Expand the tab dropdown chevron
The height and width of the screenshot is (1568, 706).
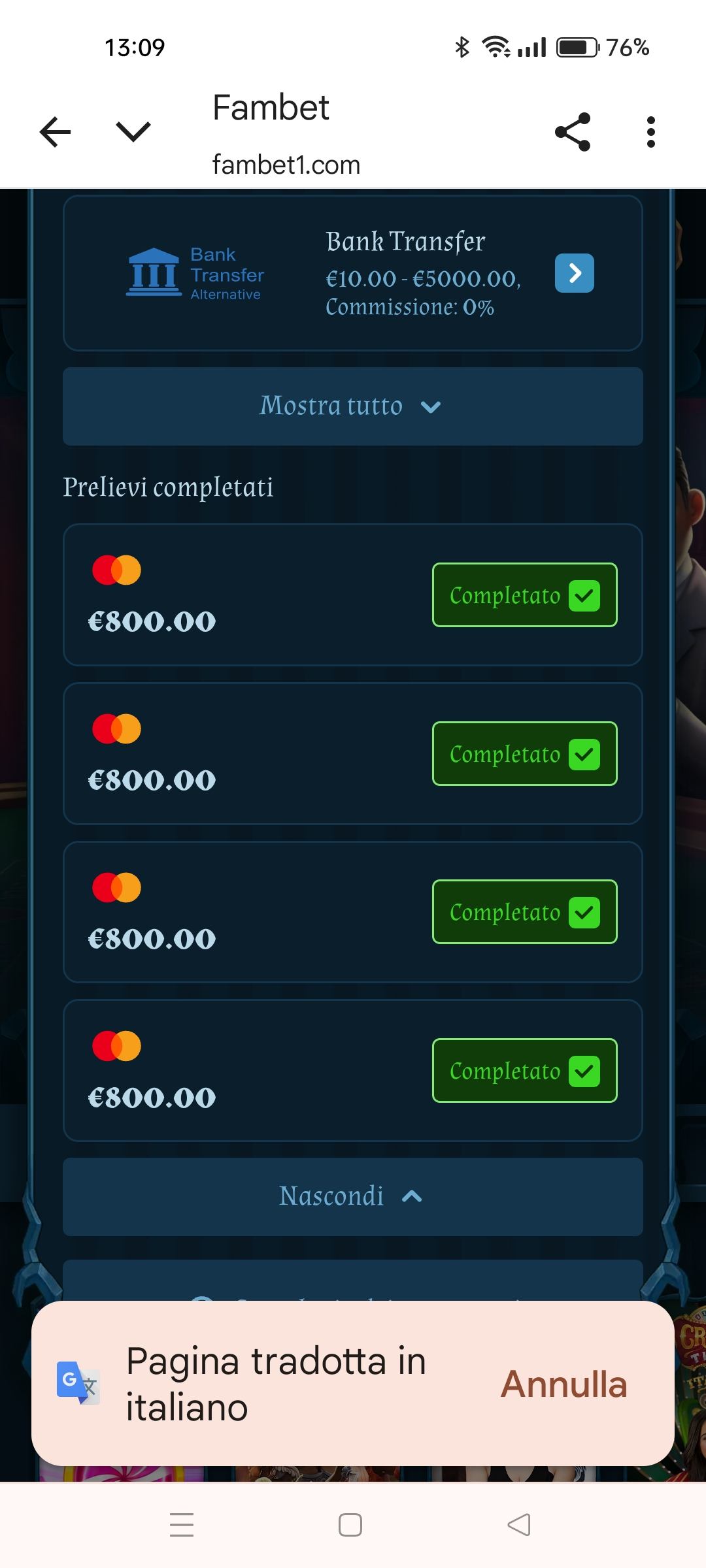pyautogui.click(x=133, y=133)
